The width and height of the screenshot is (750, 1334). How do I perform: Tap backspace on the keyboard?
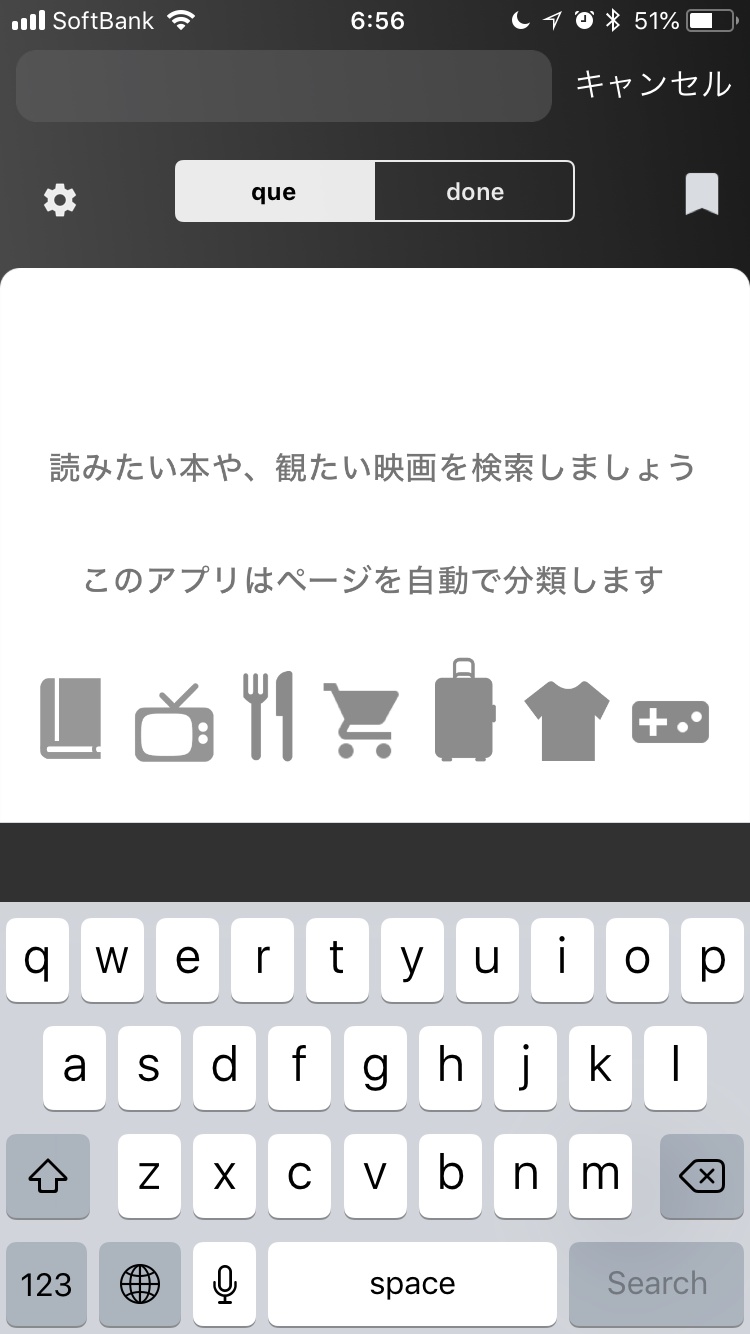(x=702, y=1176)
